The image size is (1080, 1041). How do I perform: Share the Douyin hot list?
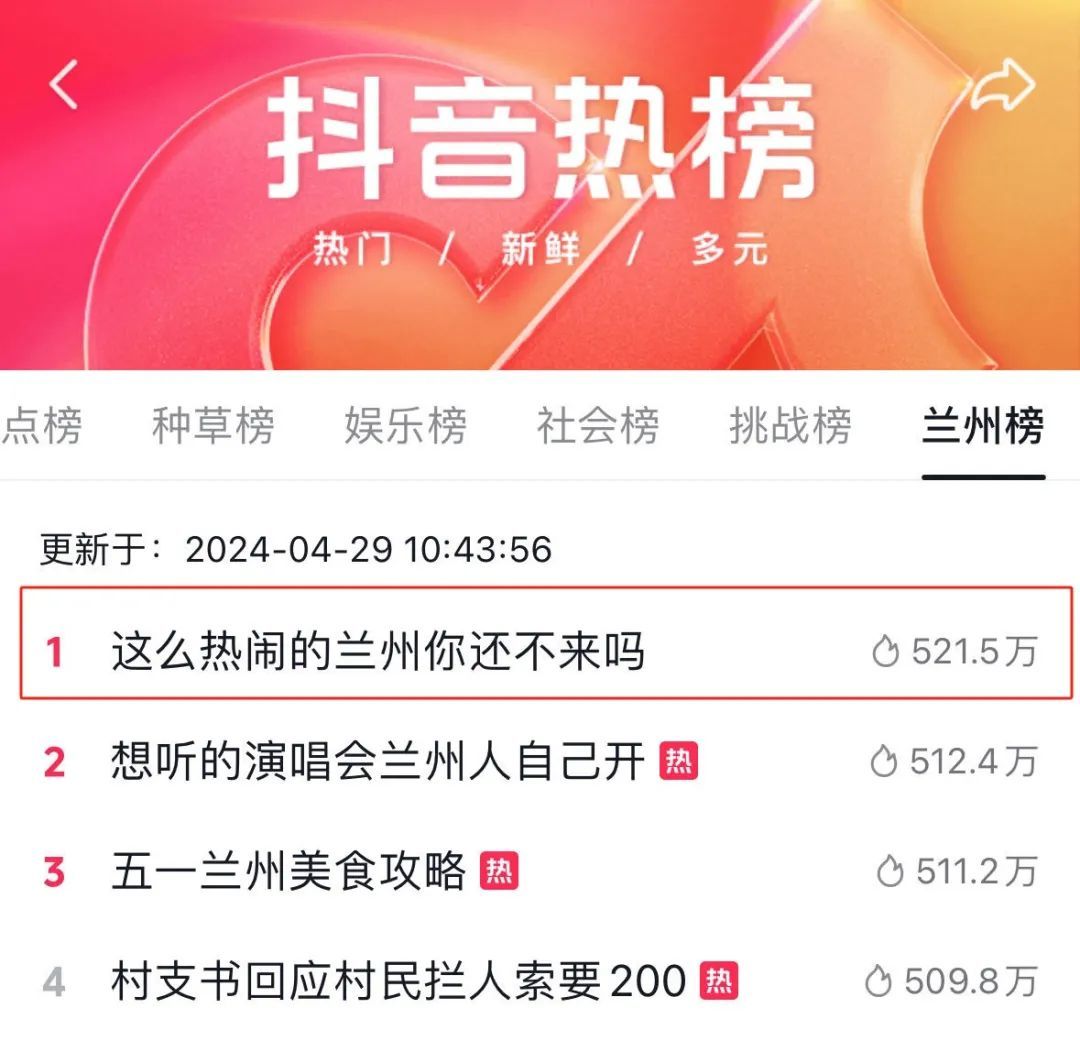[1002, 84]
